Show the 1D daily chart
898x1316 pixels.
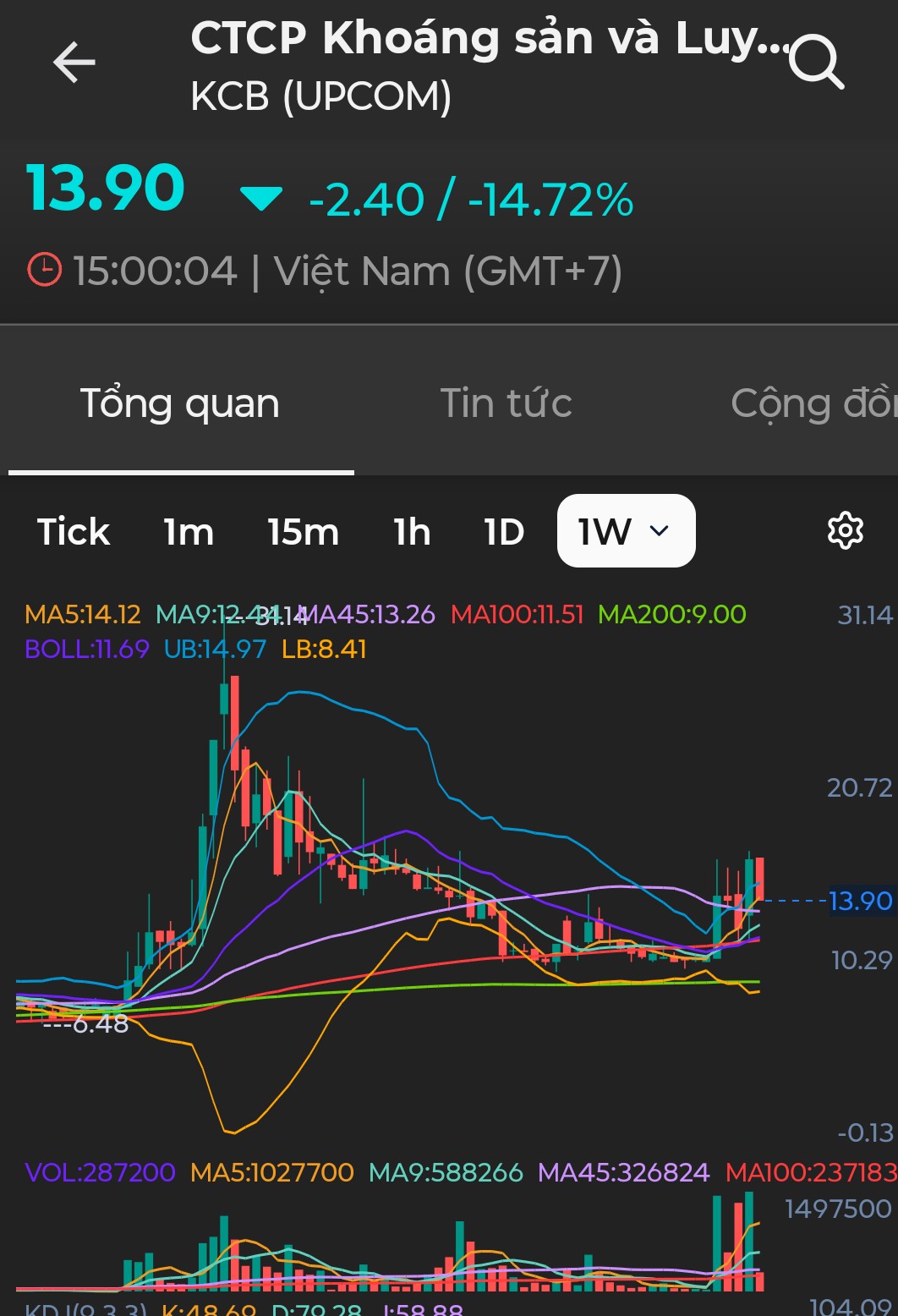point(504,532)
